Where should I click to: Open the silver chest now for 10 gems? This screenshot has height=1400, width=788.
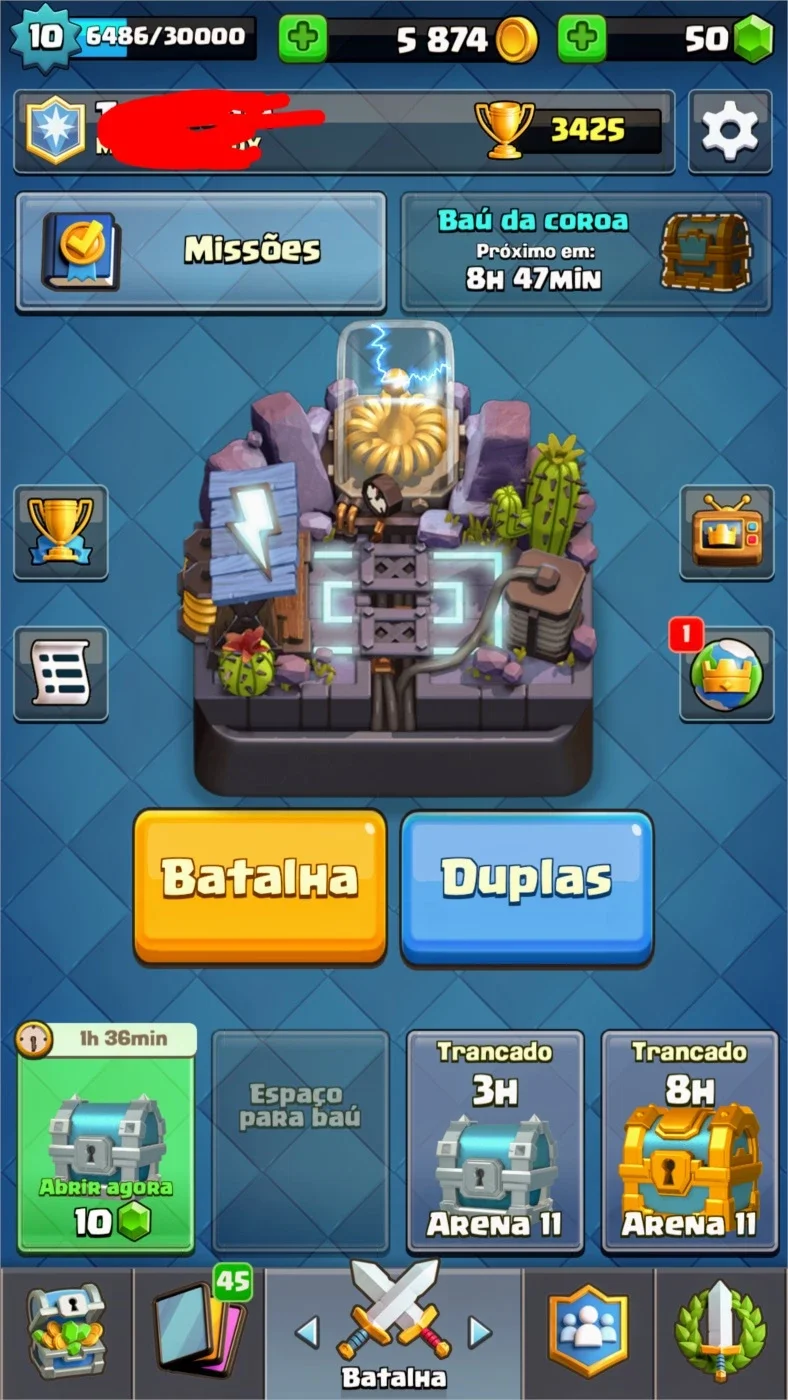coord(106,1140)
